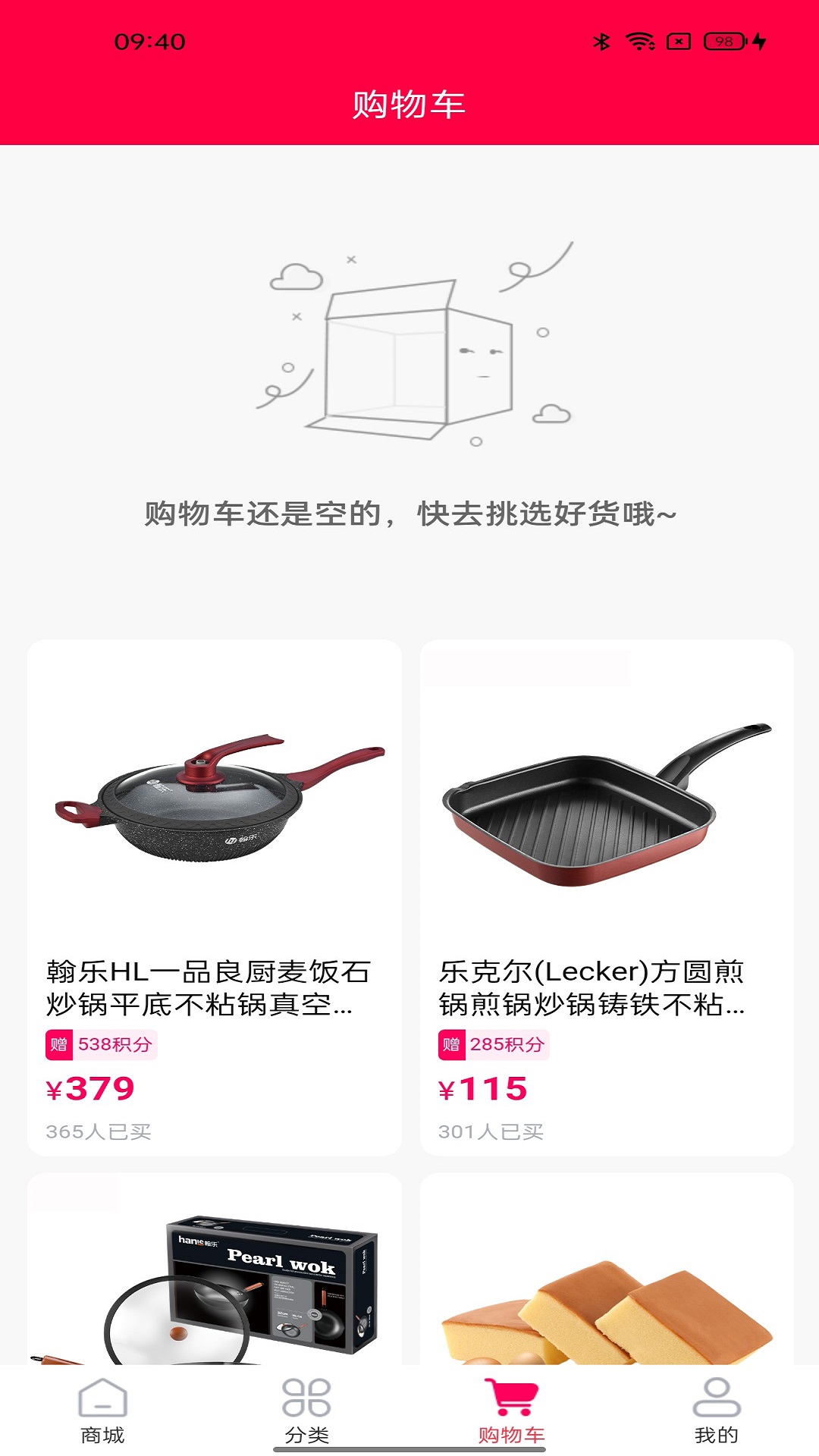Select the 购物车 tab
The height and width of the screenshot is (1456, 819).
511,1410
